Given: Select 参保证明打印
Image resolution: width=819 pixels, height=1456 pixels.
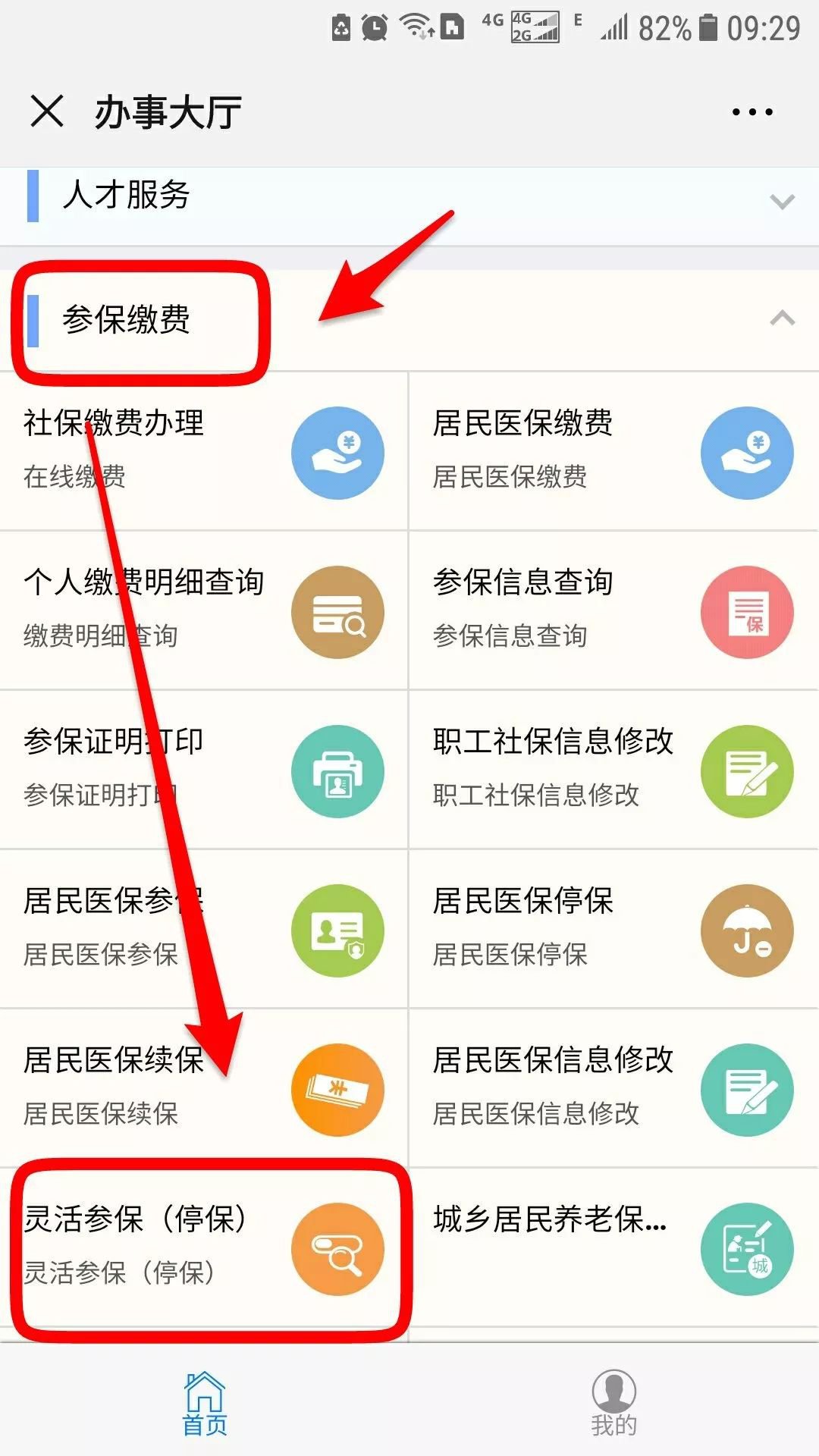Looking at the screenshot, I should tap(204, 770).
